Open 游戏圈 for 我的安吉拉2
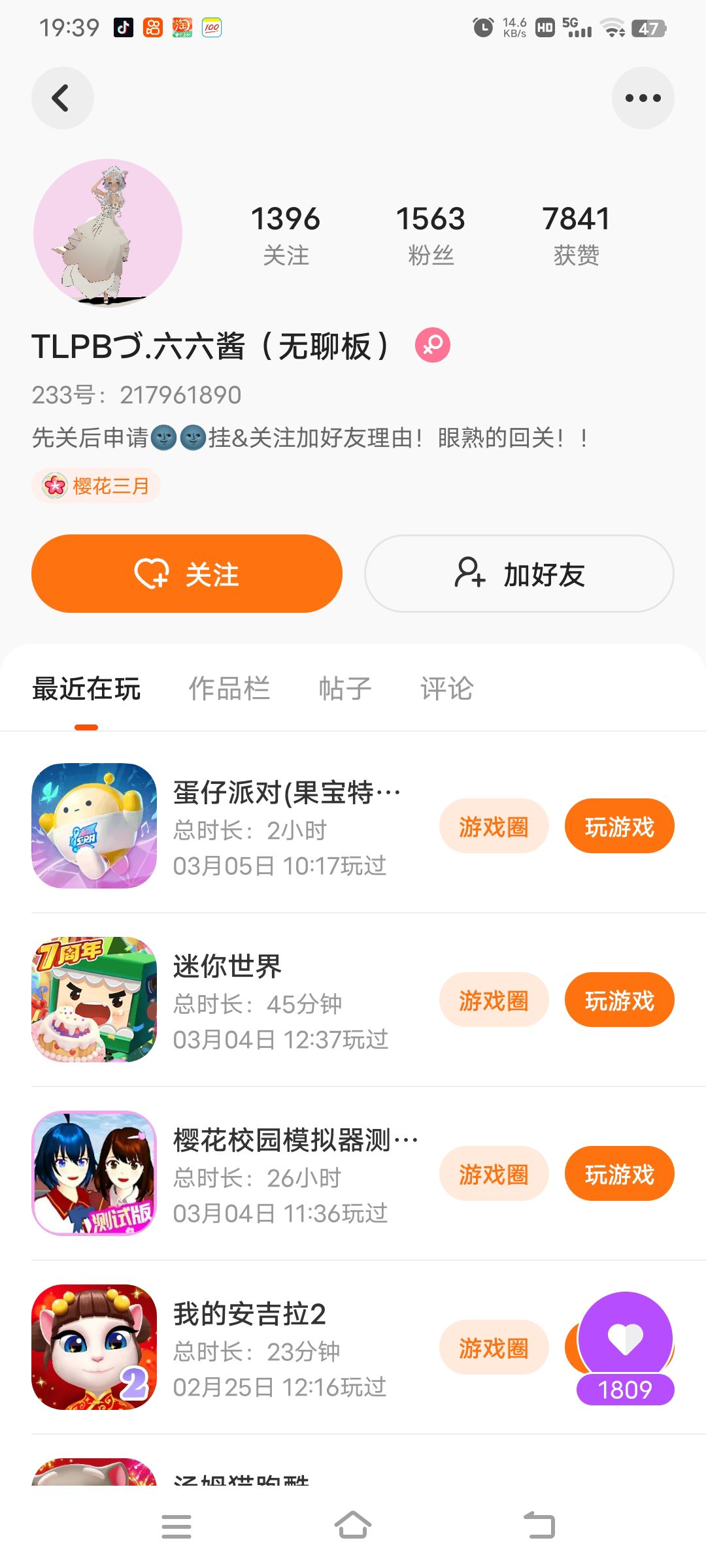Screen dimensions: 706x1568 point(494,1348)
